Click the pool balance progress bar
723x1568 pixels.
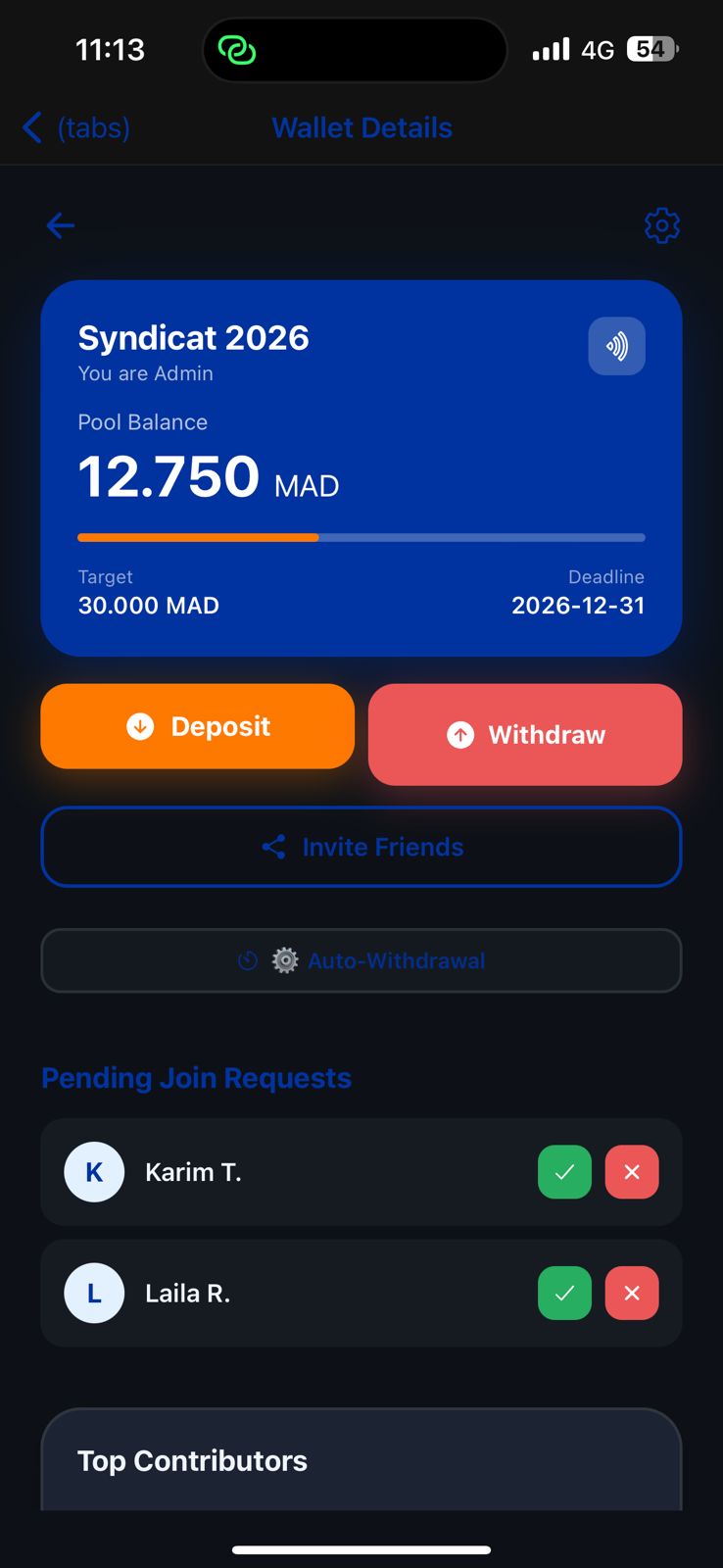coord(361,537)
